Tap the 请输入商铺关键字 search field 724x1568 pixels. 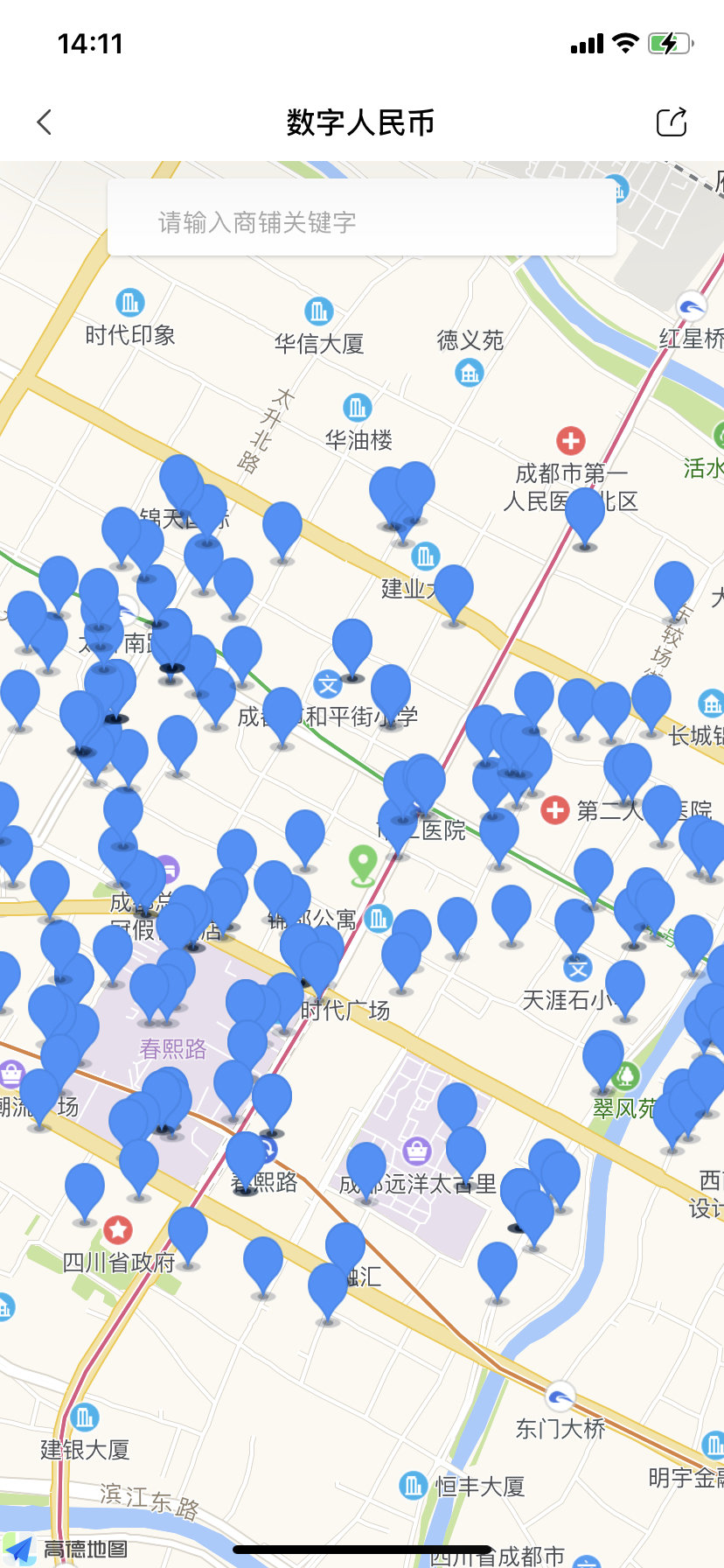tap(361, 222)
